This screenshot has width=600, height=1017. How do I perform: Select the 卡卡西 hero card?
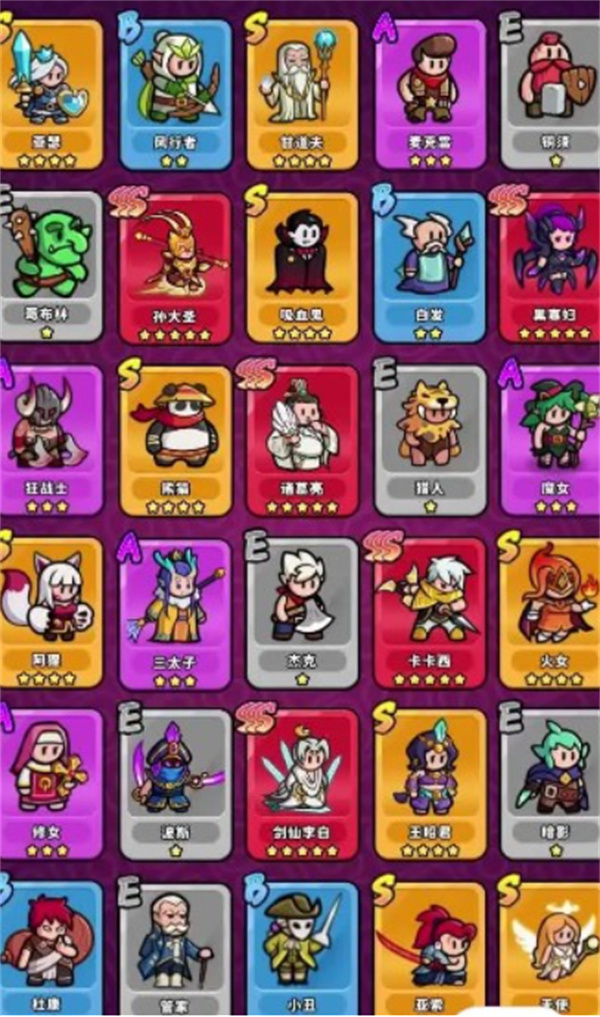pos(430,612)
